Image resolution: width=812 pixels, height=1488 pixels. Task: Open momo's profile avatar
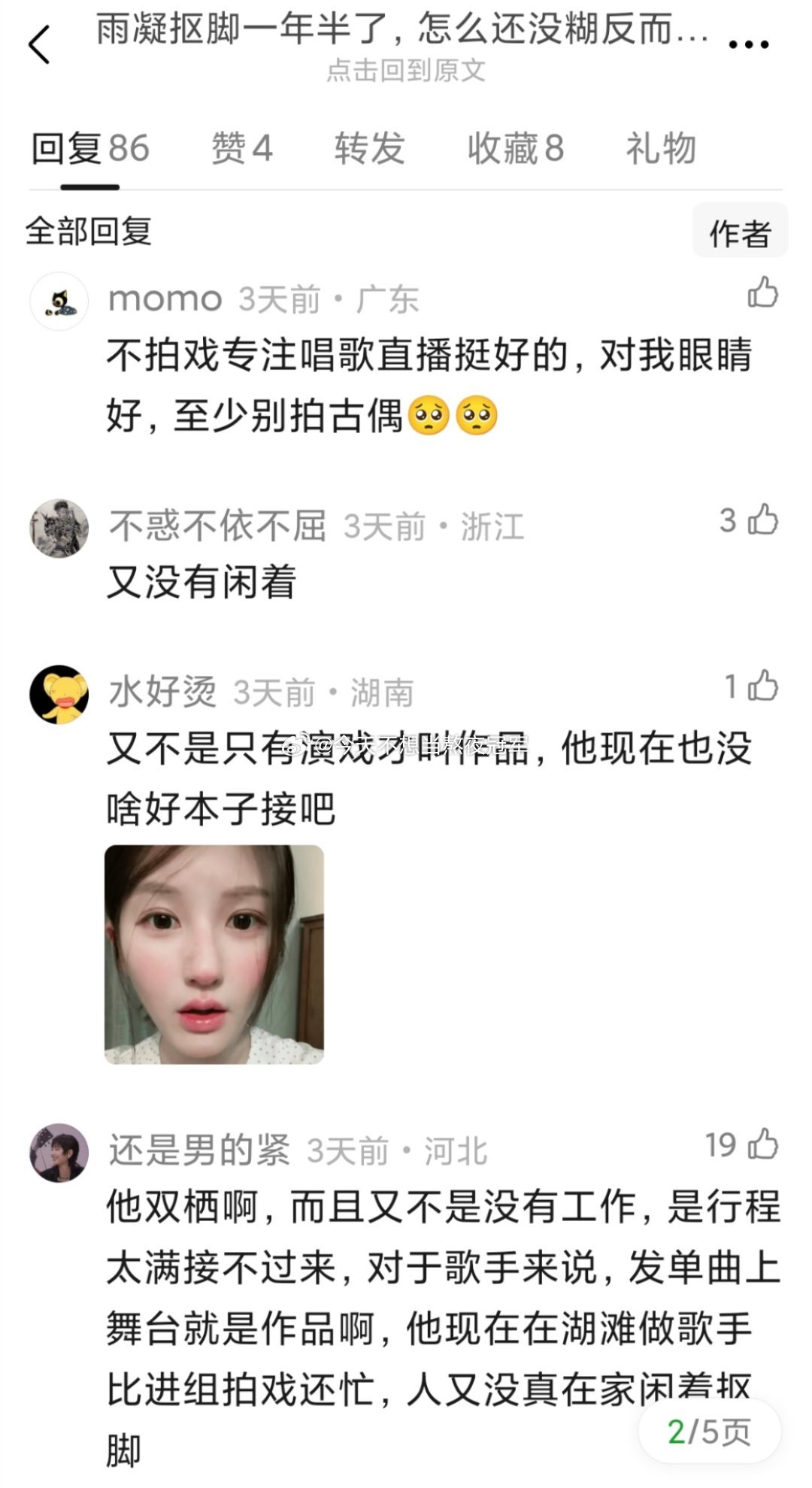click(x=59, y=300)
